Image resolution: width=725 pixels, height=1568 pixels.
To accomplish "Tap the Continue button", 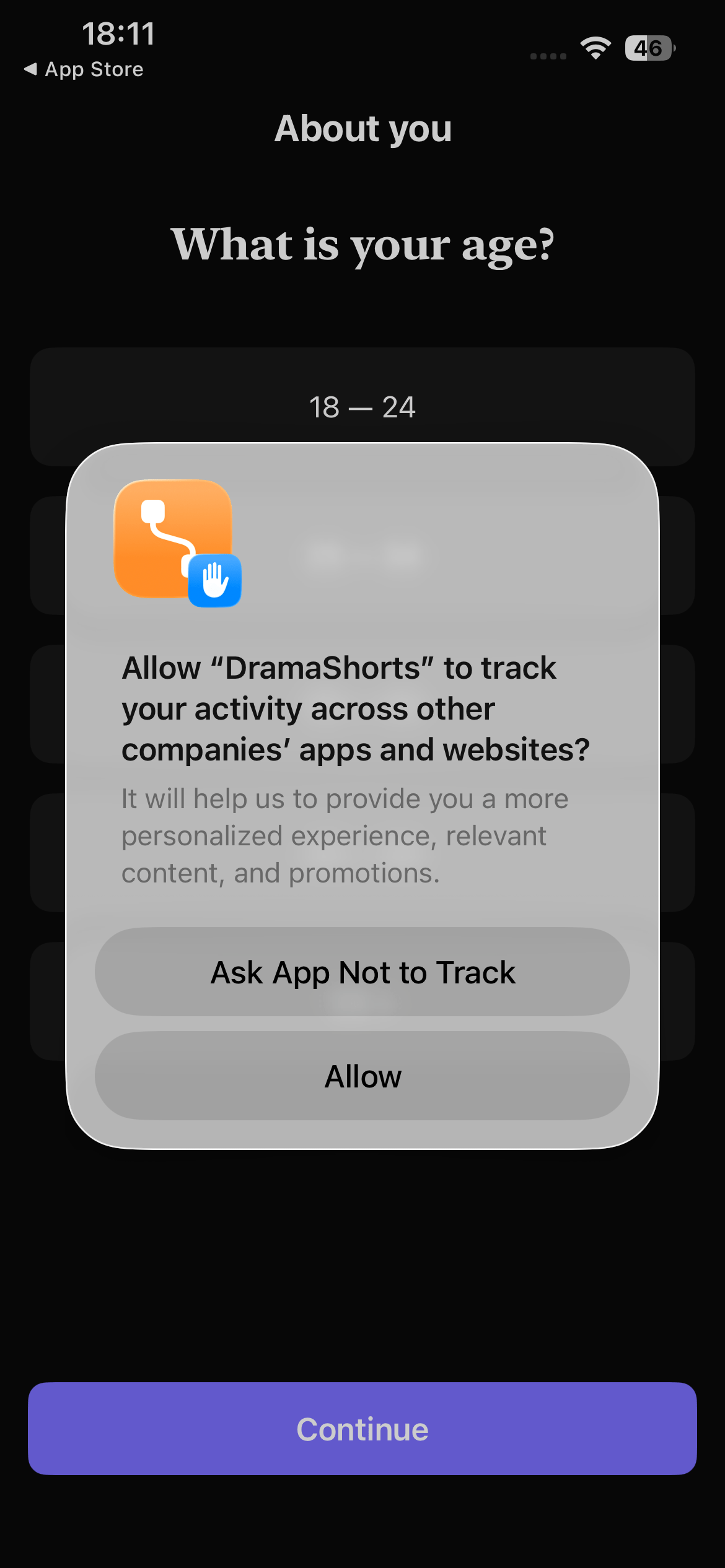I will [x=362, y=1429].
